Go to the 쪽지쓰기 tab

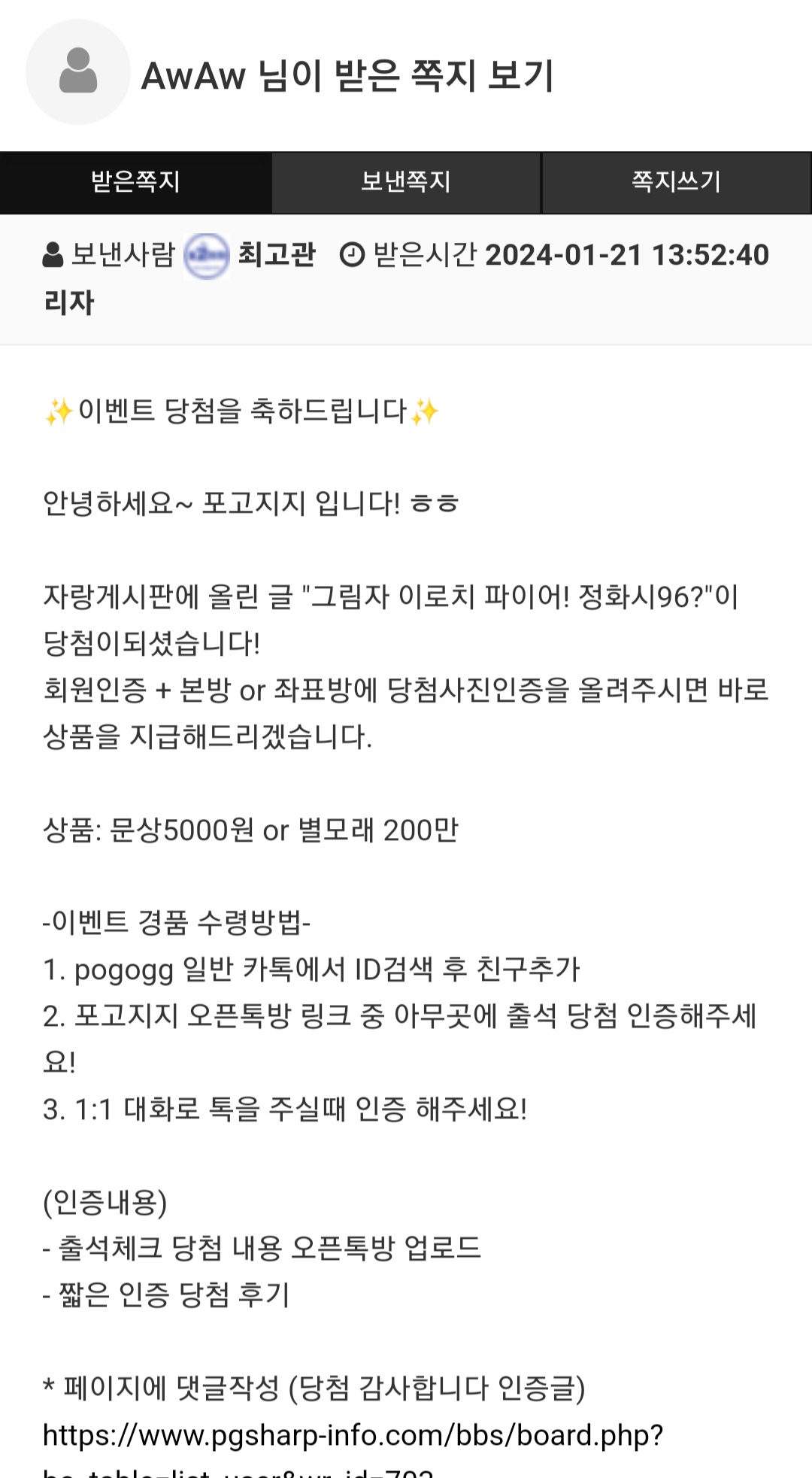676,182
